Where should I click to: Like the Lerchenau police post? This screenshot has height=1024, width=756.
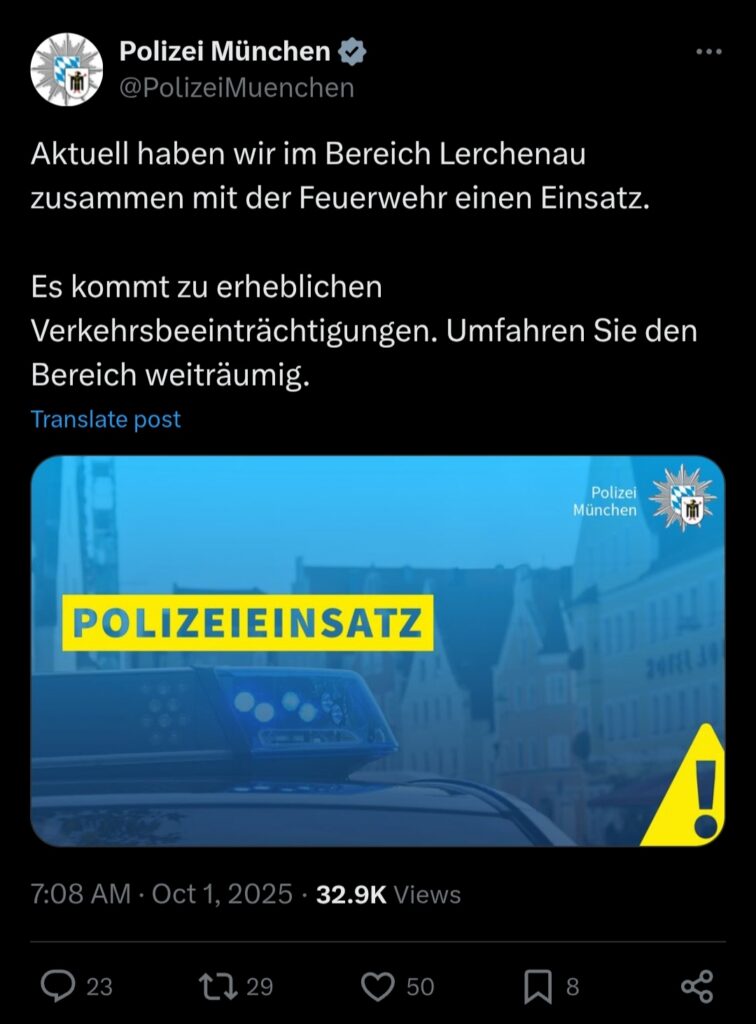378,987
